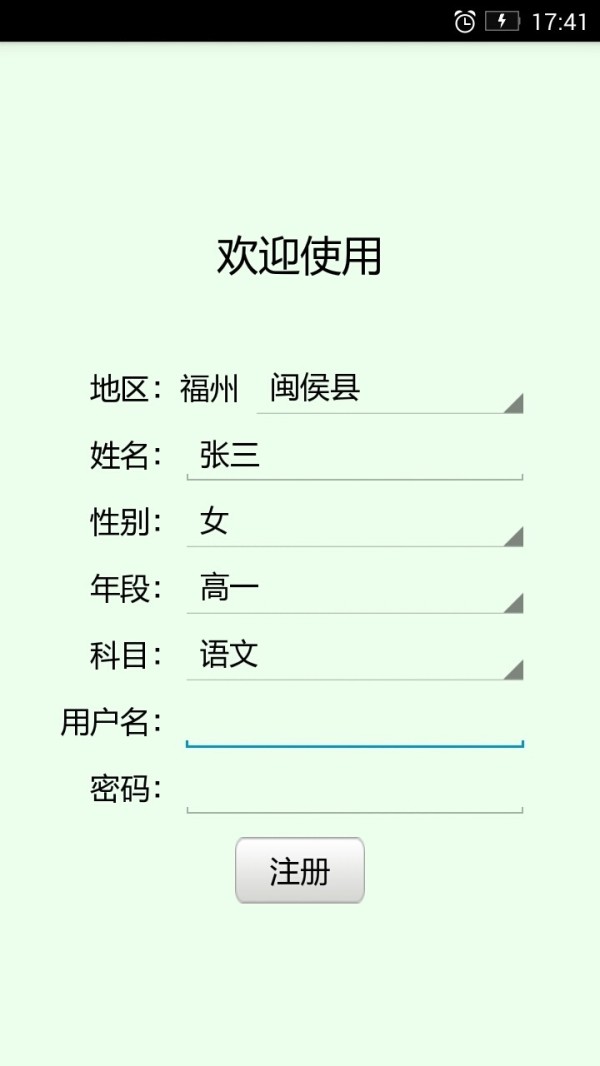The width and height of the screenshot is (600, 1066).
Task: Open the 闽侯县 district dropdown
Action: (x=389, y=390)
